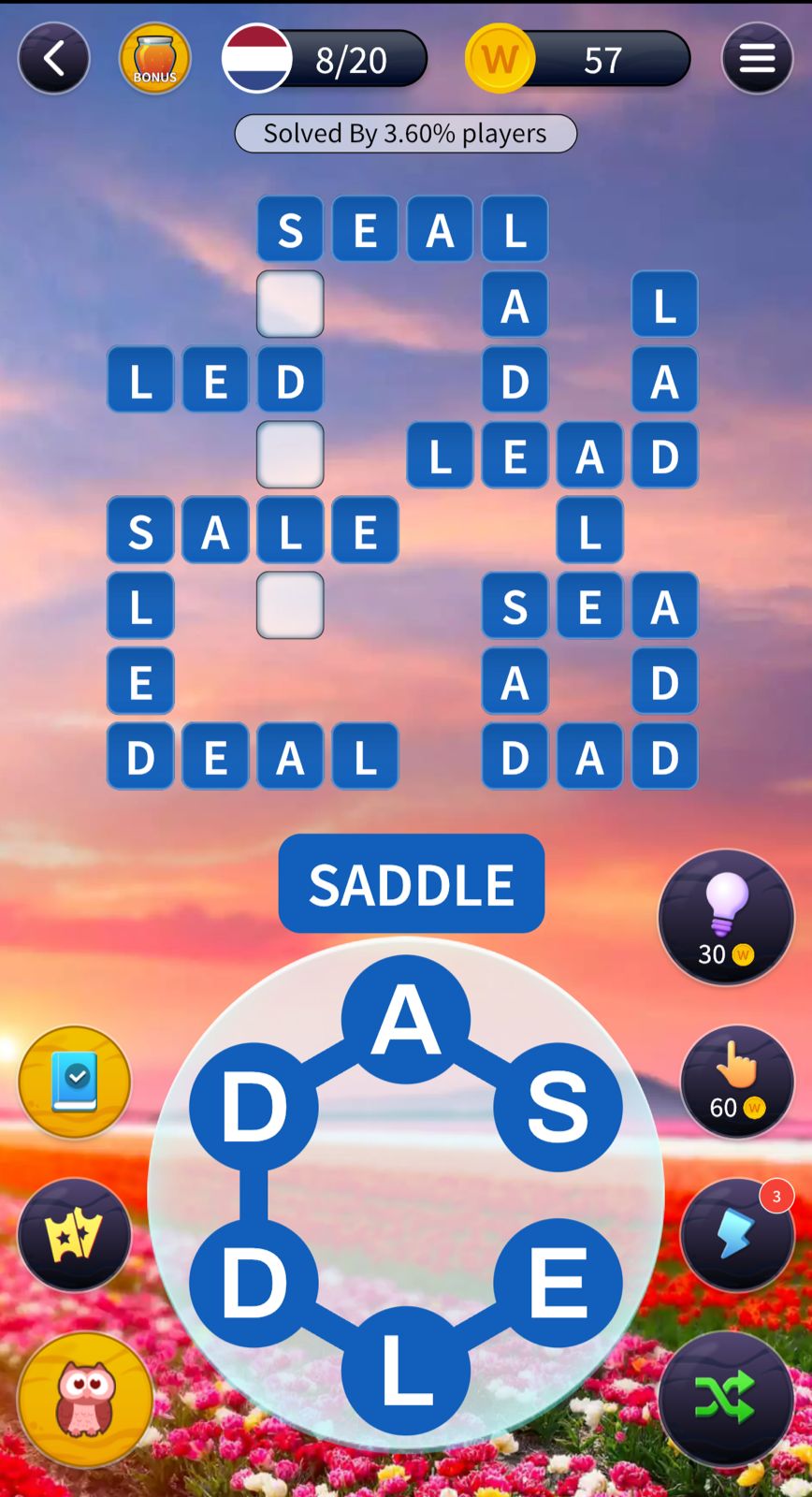812x1497 pixels.
Task: Tap the letter A in the wheel
Action: 405,1019
